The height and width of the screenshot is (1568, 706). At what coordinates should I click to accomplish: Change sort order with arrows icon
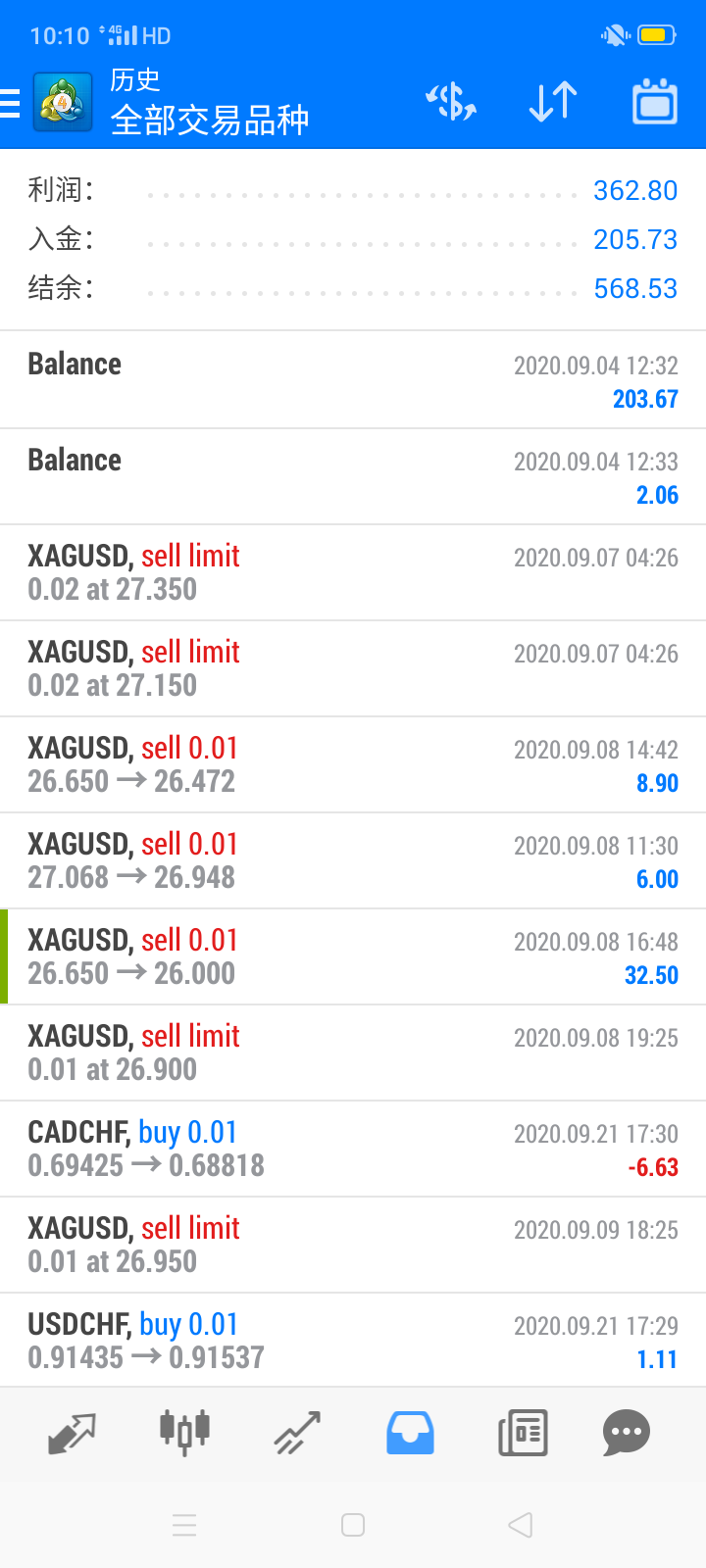(x=553, y=102)
